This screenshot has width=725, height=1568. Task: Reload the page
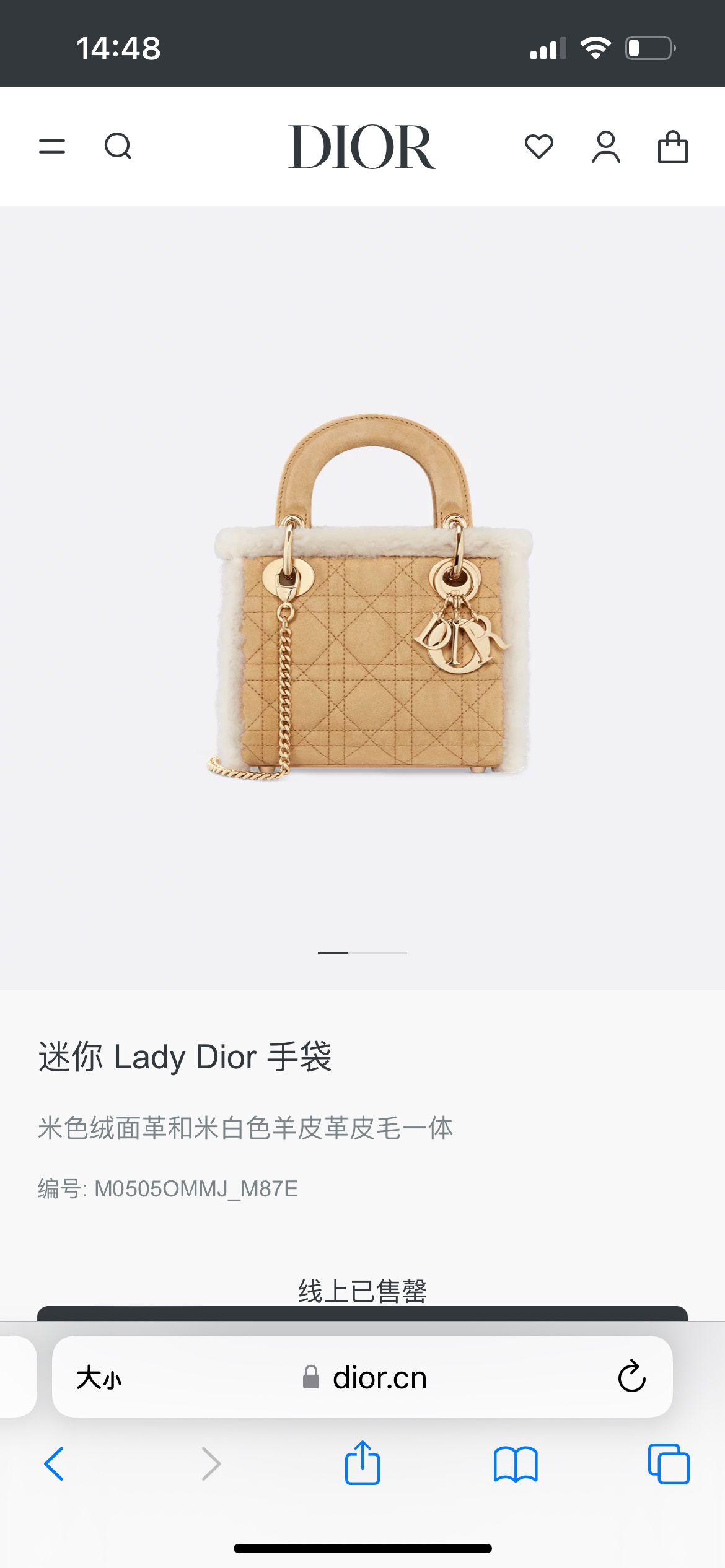[x=631, y=1377]
